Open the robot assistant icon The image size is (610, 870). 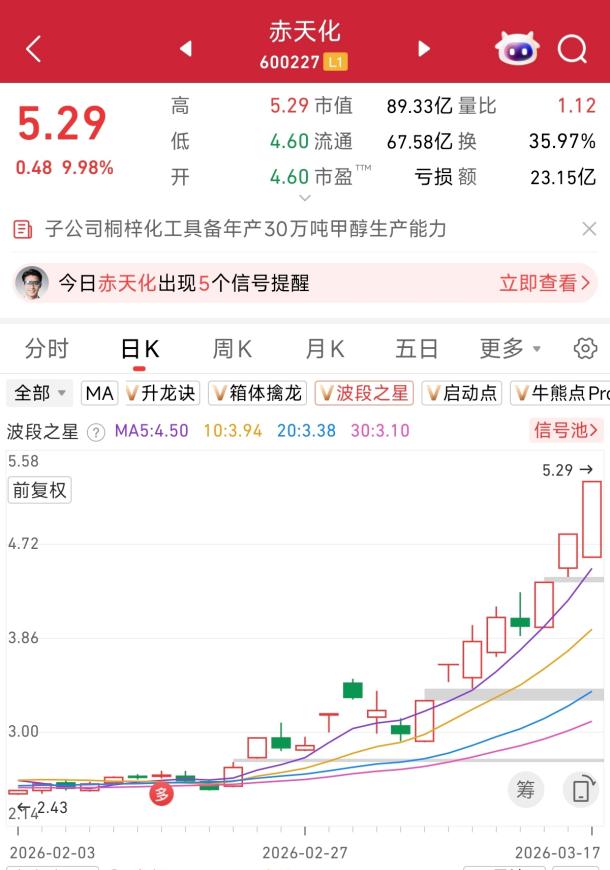click(x=517, y=49)
